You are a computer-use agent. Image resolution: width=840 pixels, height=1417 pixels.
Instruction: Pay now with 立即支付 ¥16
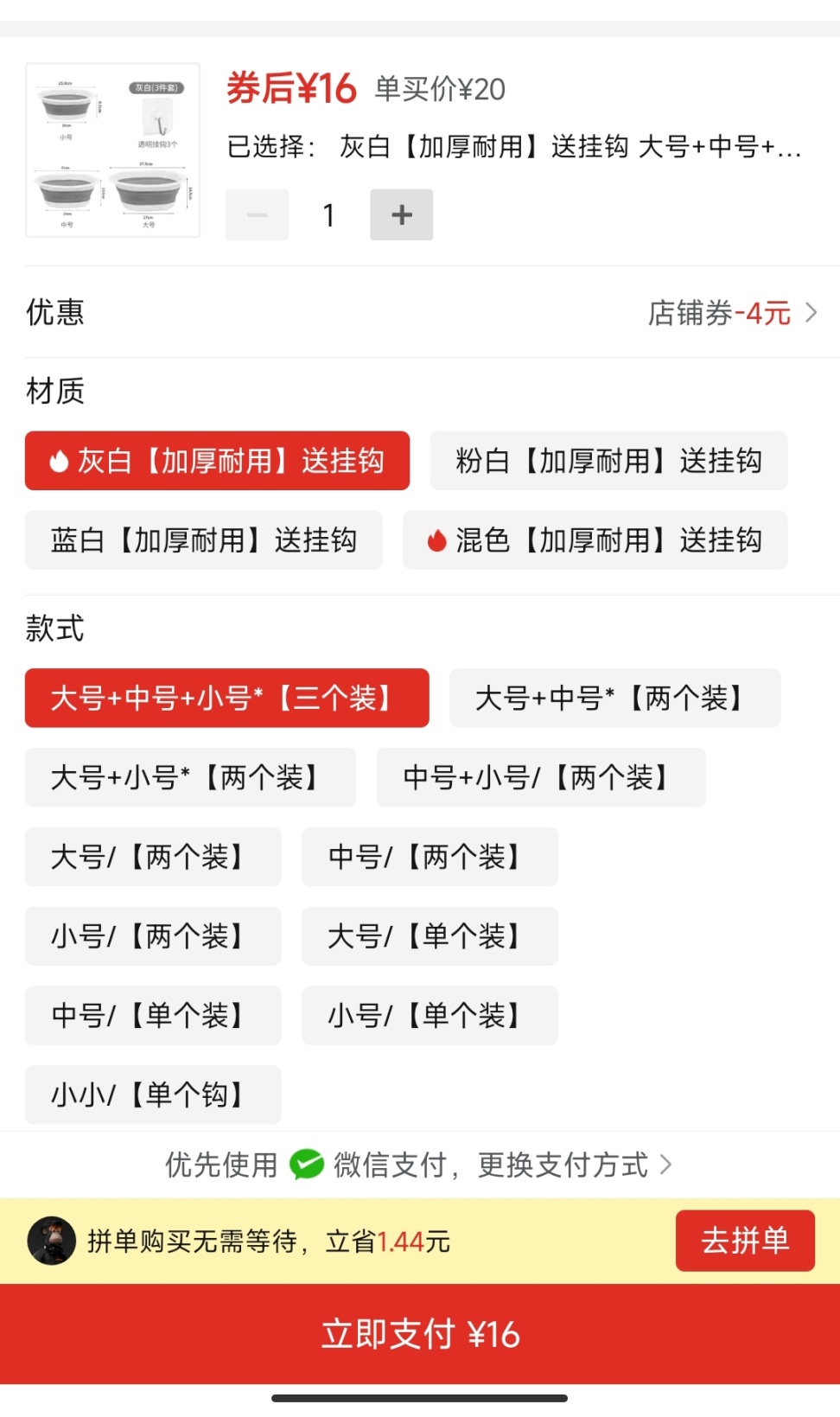pos(420,1334)
